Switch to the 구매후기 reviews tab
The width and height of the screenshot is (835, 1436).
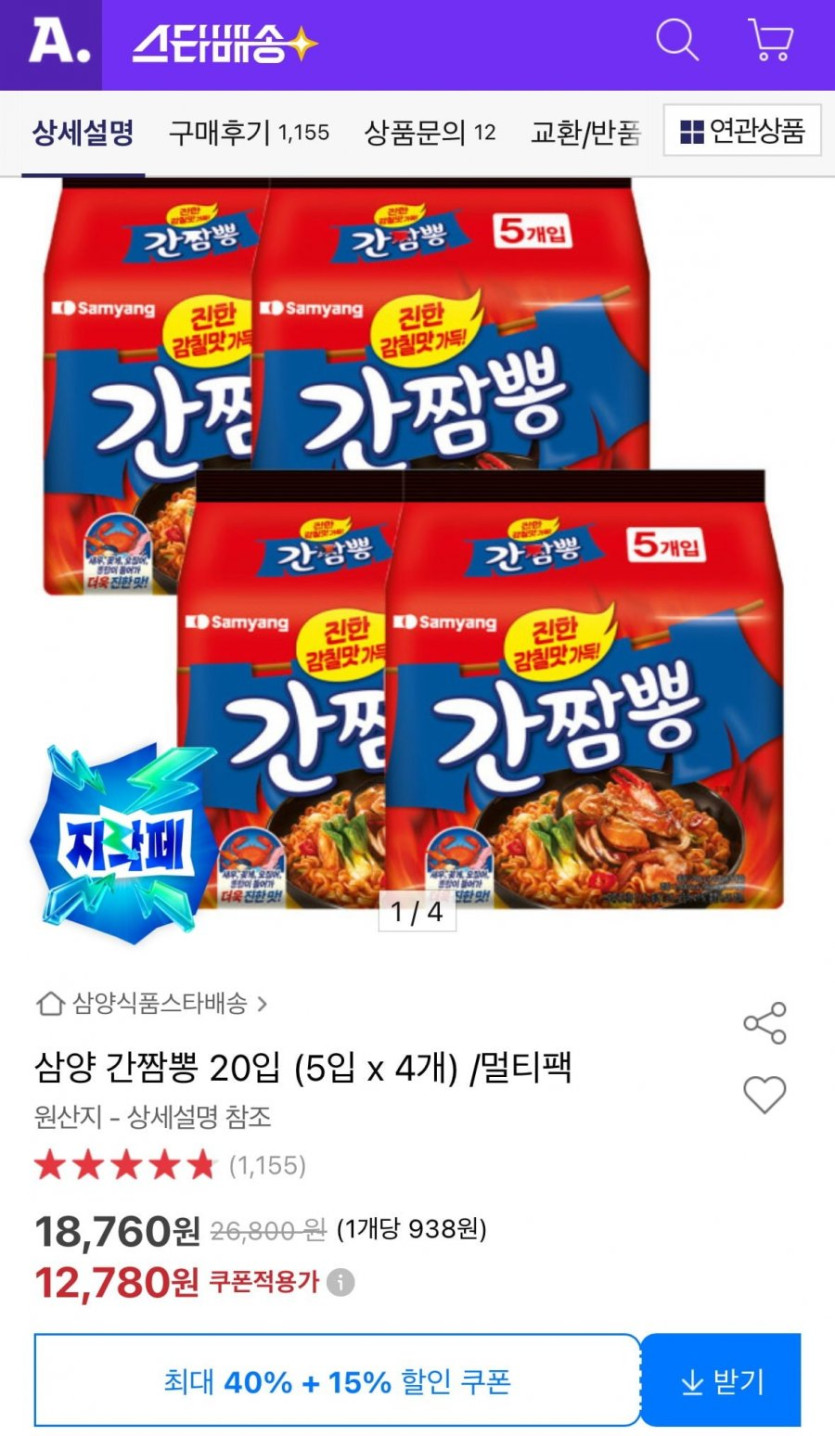click(x=248, y=132)
